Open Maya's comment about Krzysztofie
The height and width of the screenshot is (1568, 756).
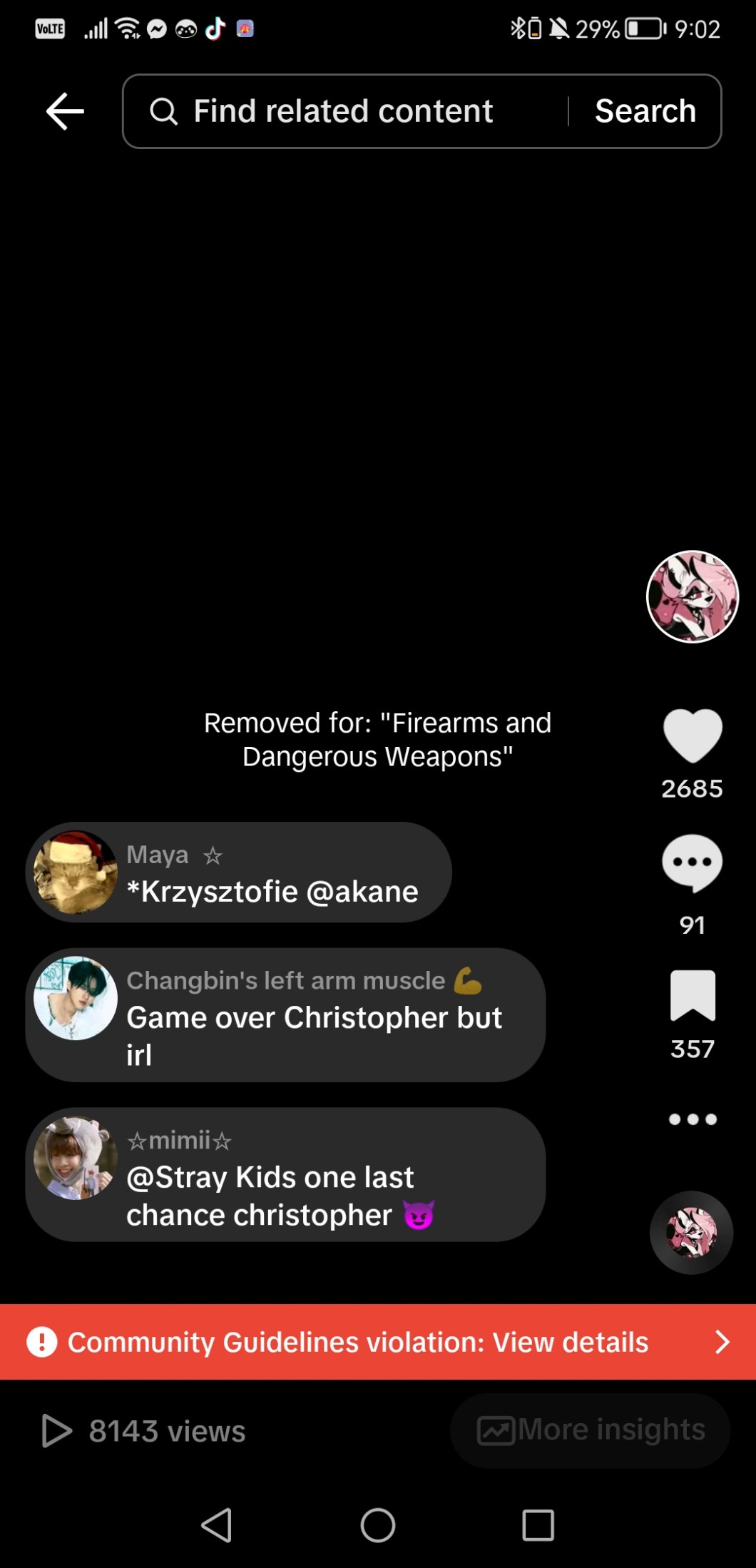[239, 872]
